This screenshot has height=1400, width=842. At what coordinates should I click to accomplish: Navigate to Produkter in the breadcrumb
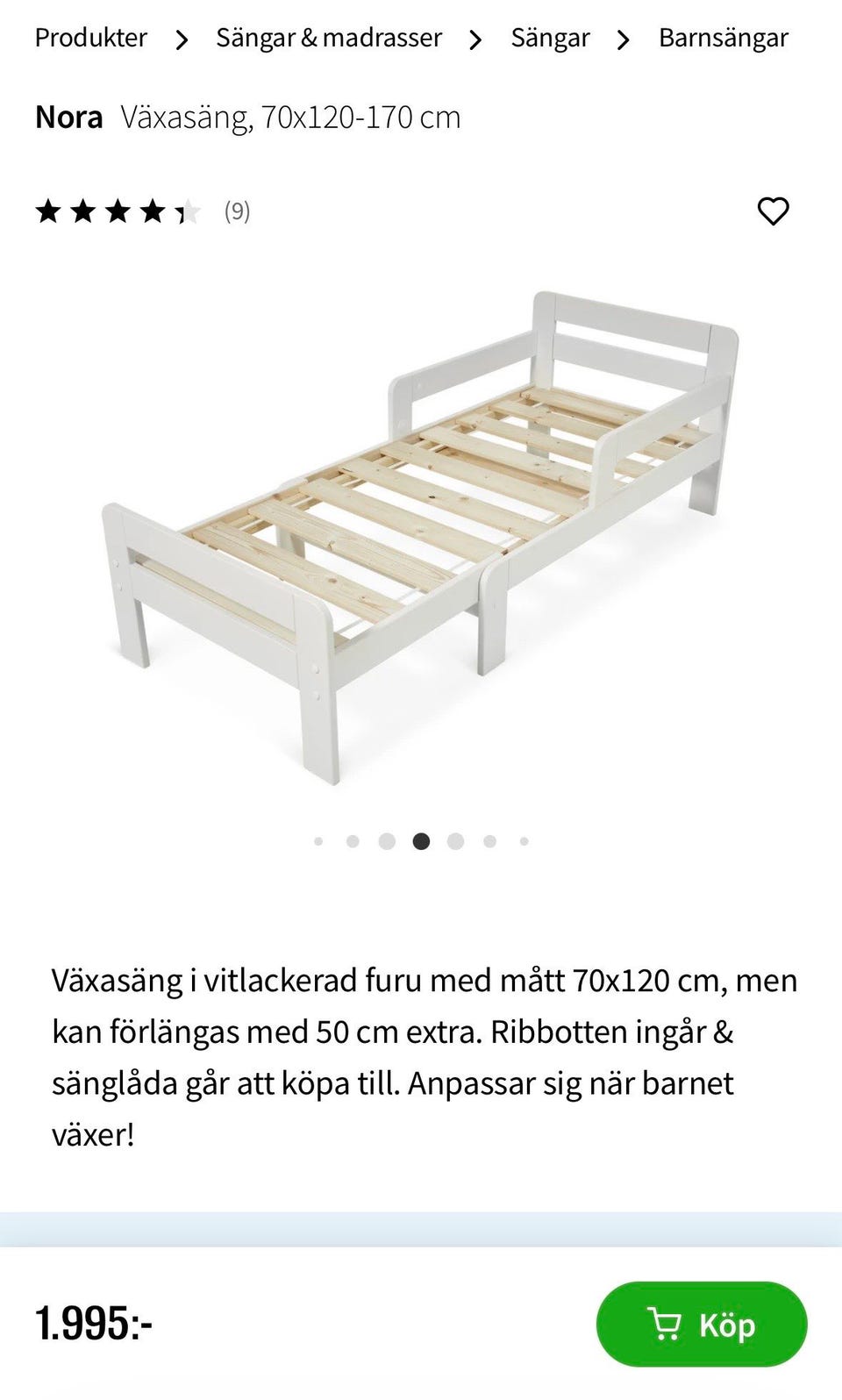(89, 39)
